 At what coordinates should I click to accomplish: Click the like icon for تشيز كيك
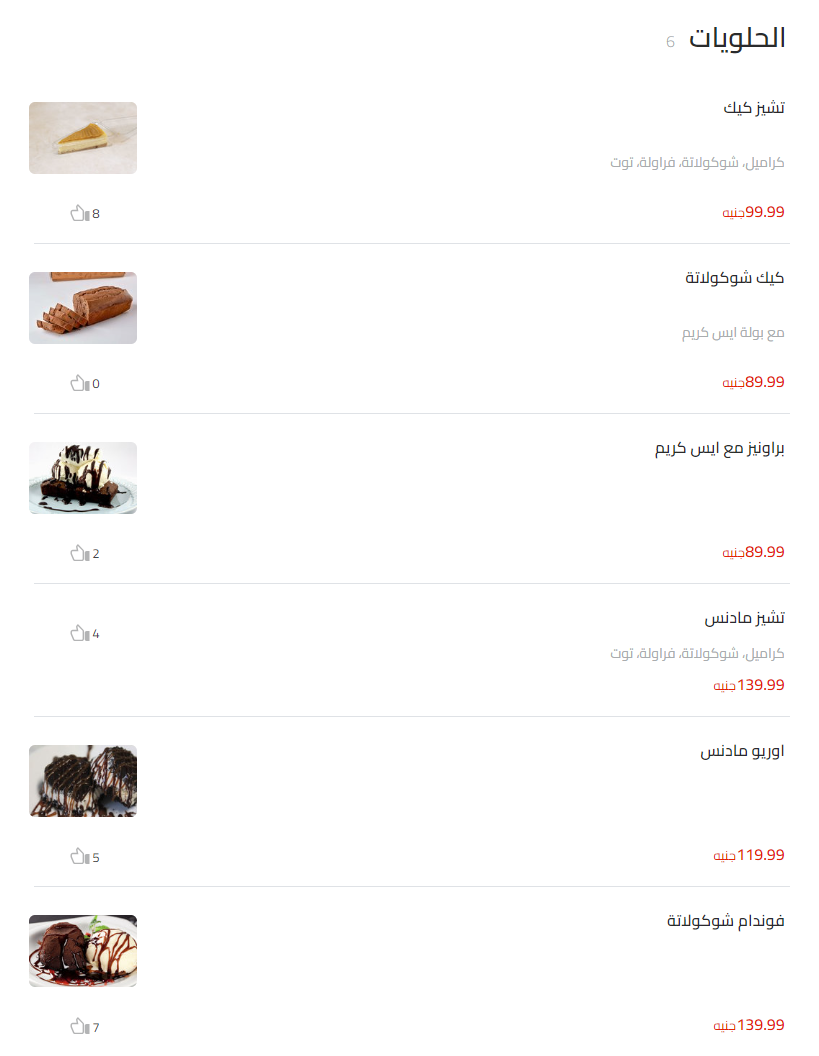[78, 212]
